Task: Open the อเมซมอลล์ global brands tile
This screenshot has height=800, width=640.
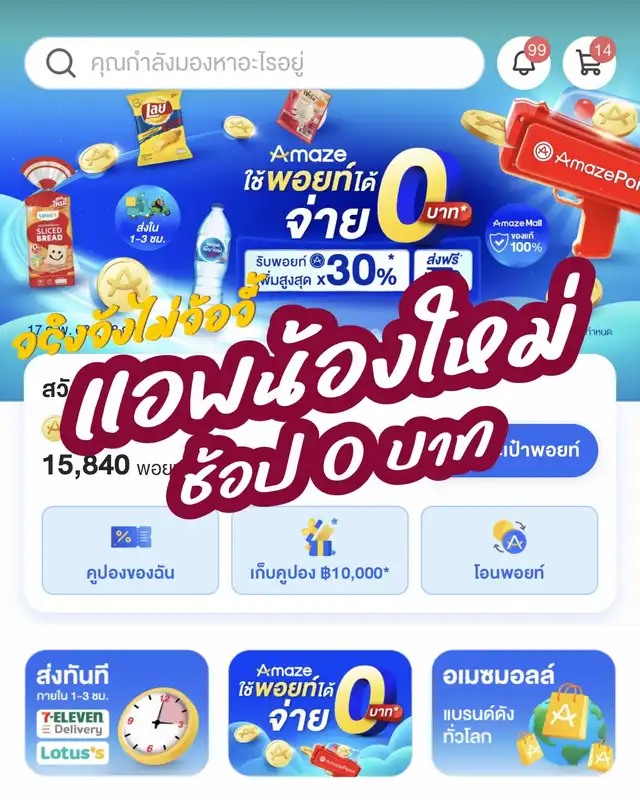Action: [x=523, y=712]
